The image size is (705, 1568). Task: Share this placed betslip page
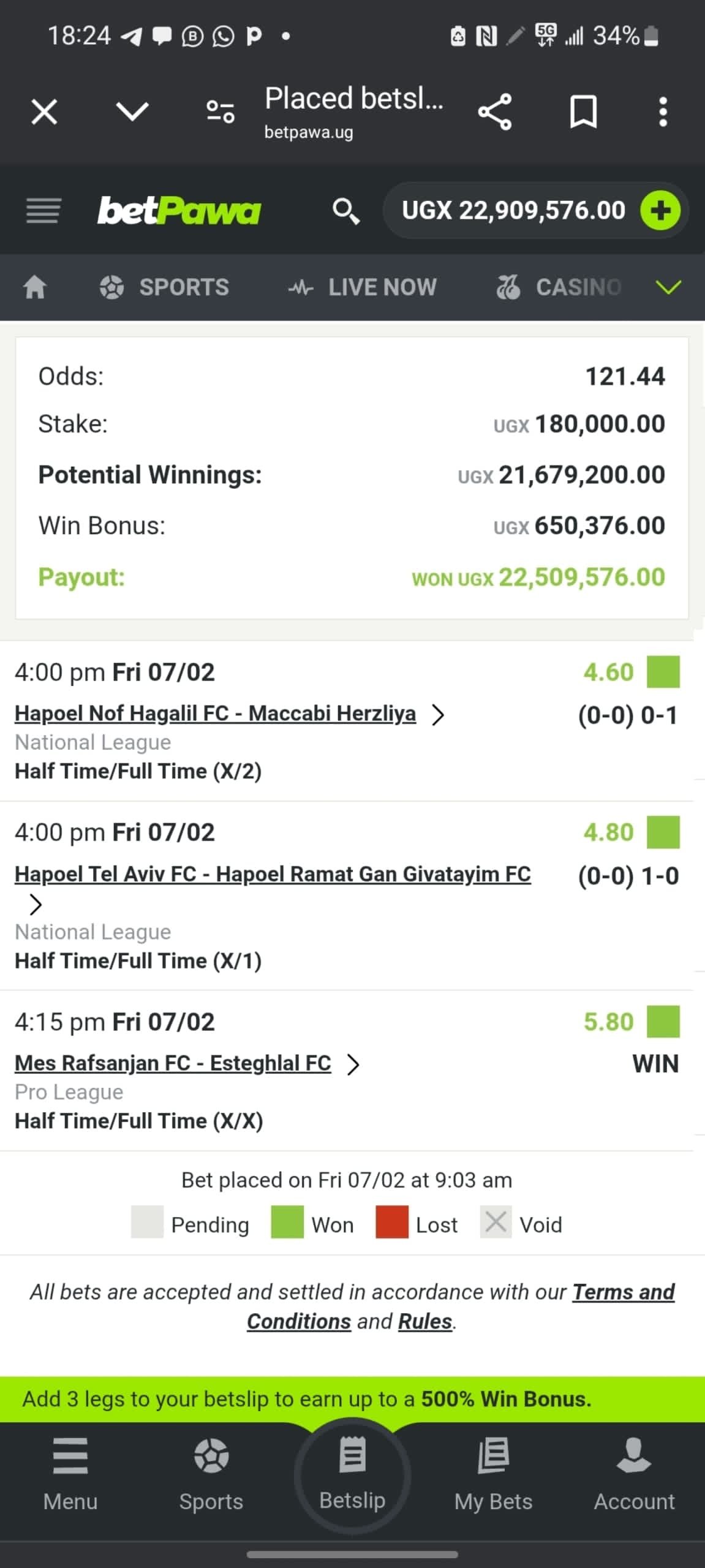494,112
